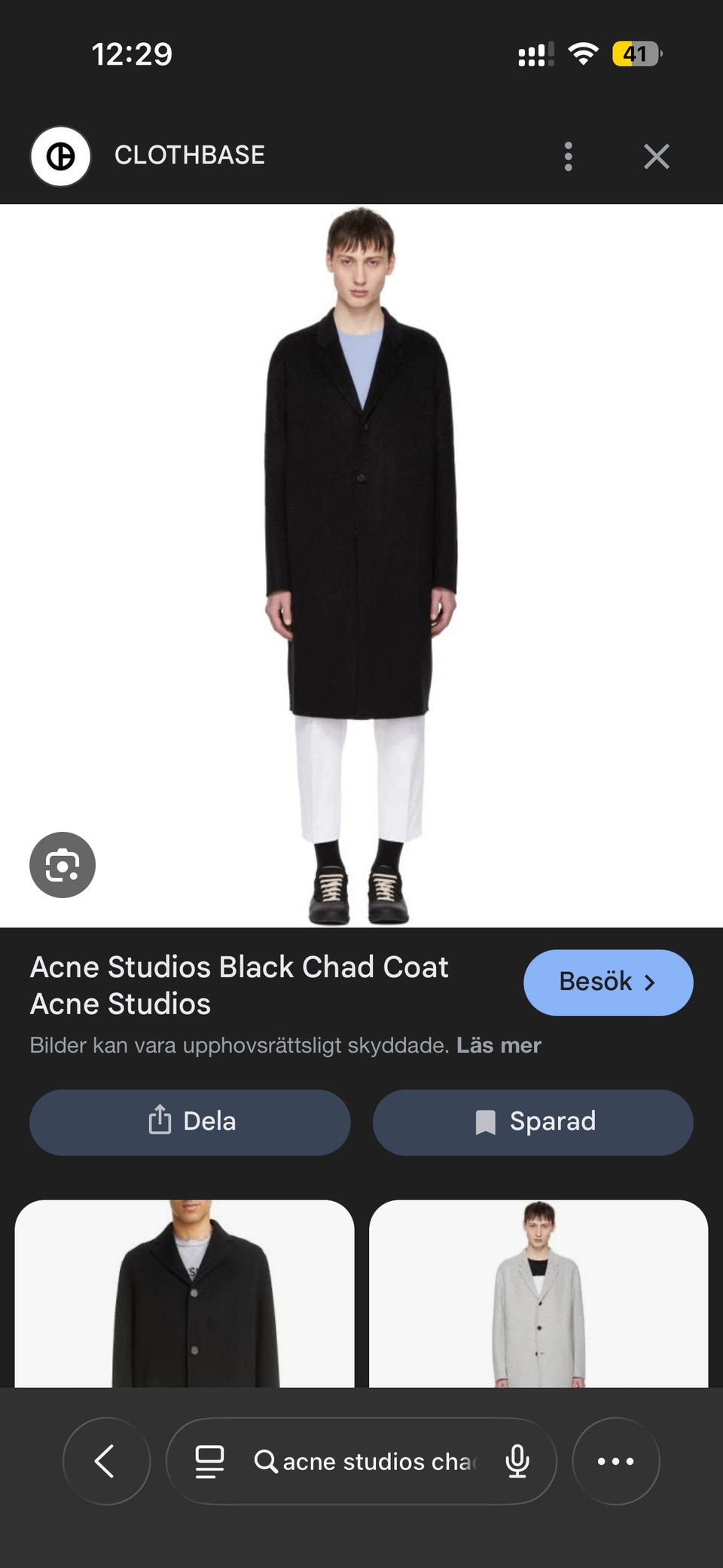This screenshot has height=1568, width=723.
Task: Open the related black coat thumbnail
Action: tap(185, 1293)
